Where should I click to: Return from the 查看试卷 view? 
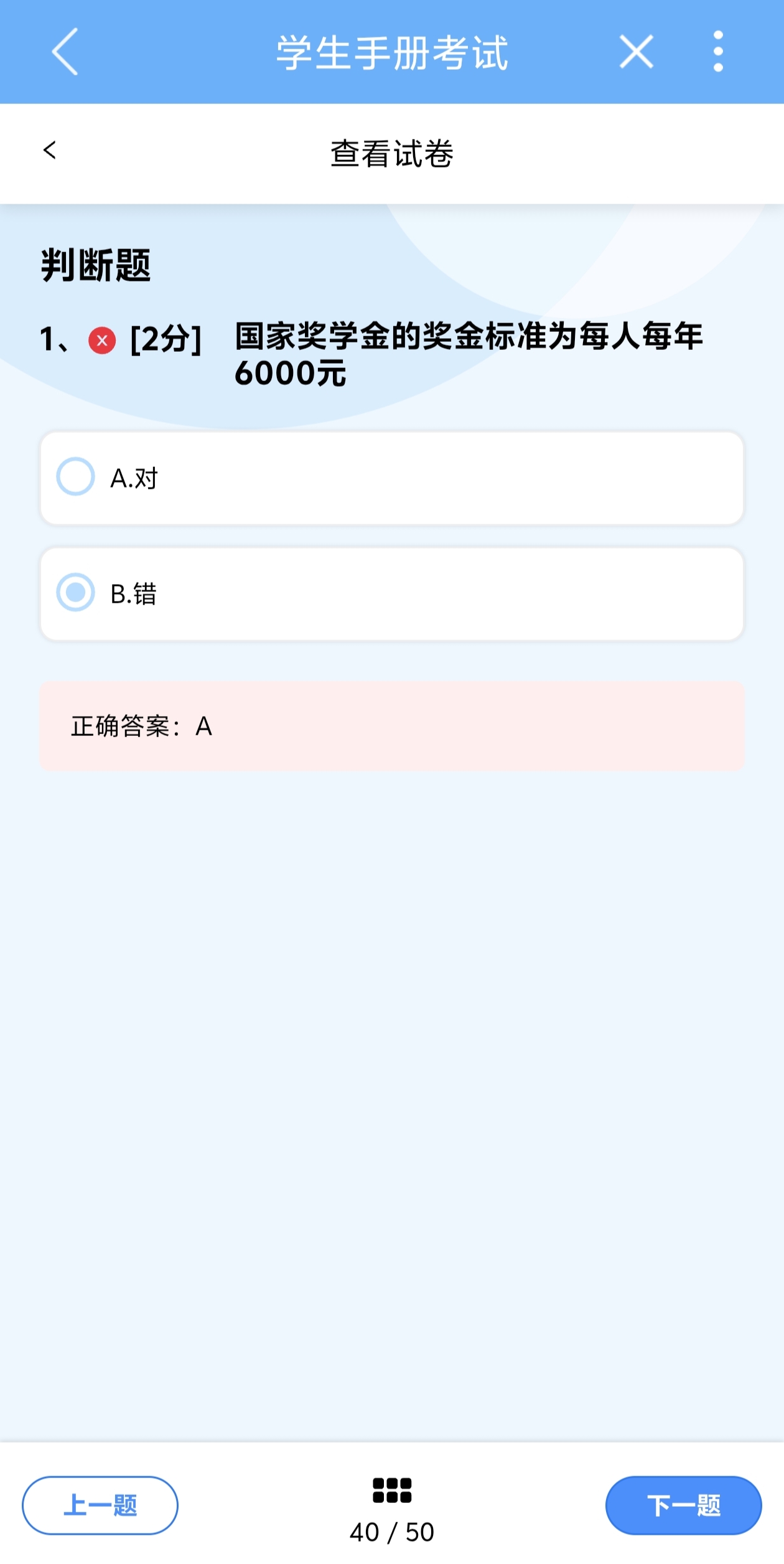click(50, 150)
